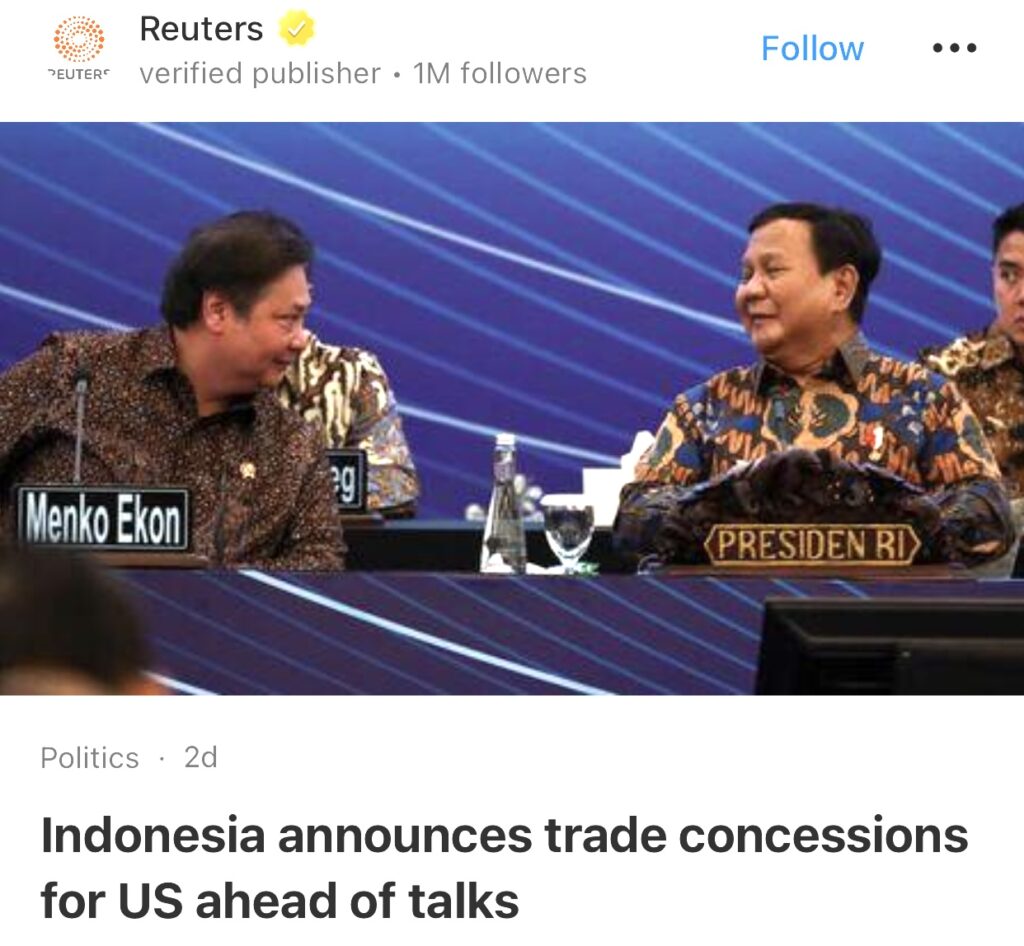
Task: Open the Indonesia trade concessions article image
Action: pyautogui.click(x=512, y=408)
